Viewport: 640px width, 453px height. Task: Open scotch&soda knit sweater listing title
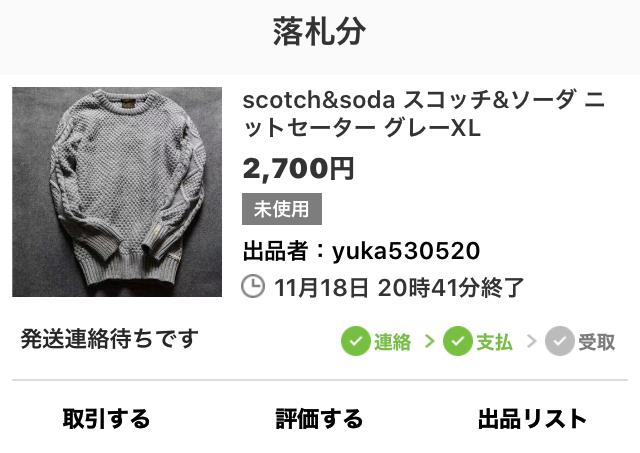[423, 114]
